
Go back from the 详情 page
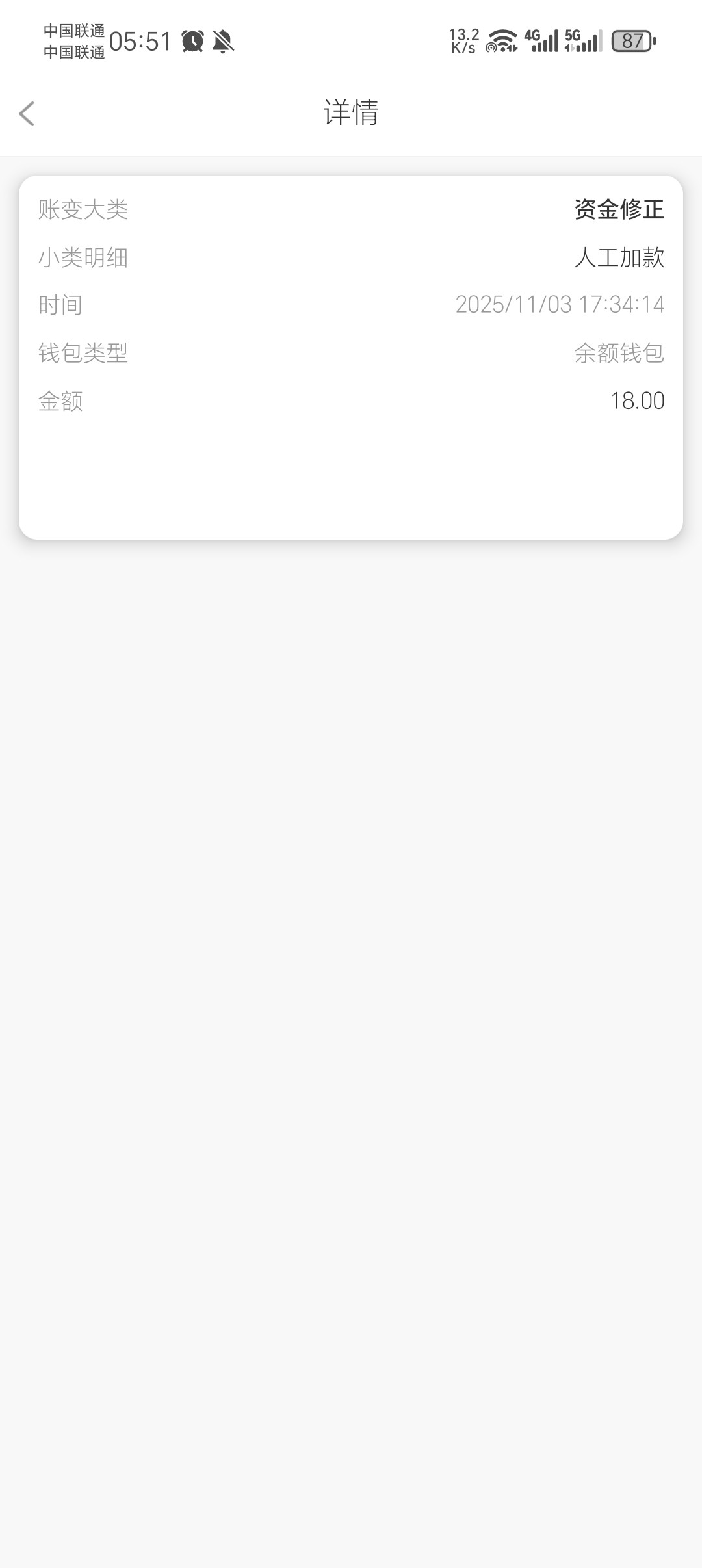tap(27, 114)
